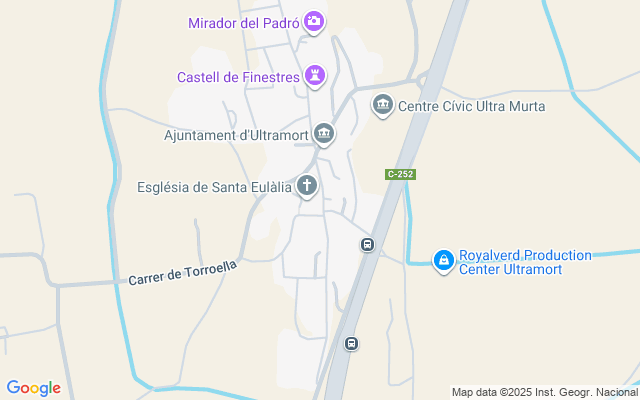The height and width of the screenshot is (400, 640).
Task: Open the Royalverd Production Center Ultramort pin
Action: point(443,260)
